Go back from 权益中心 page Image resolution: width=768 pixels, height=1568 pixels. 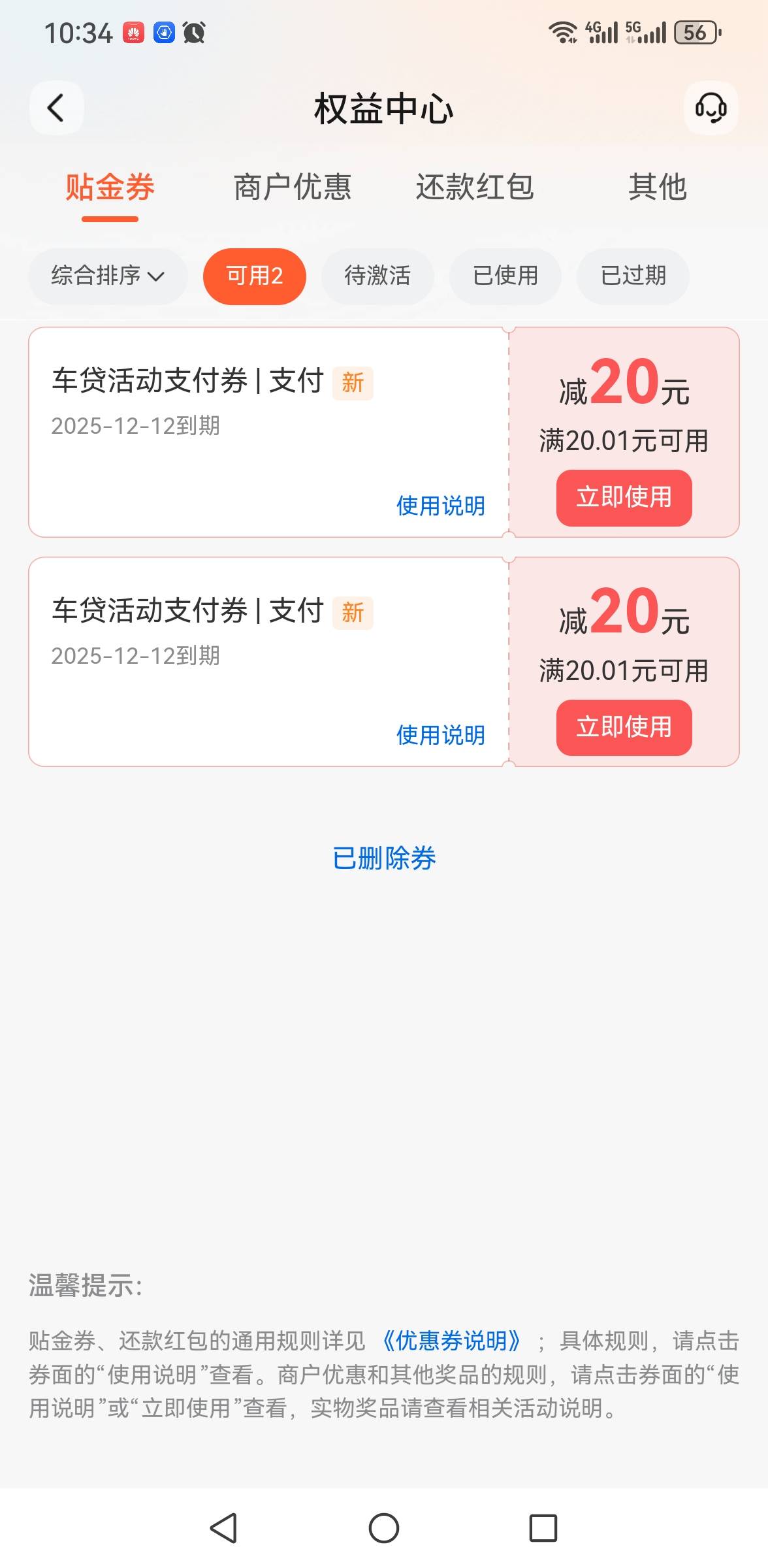[x=56, y=108]
